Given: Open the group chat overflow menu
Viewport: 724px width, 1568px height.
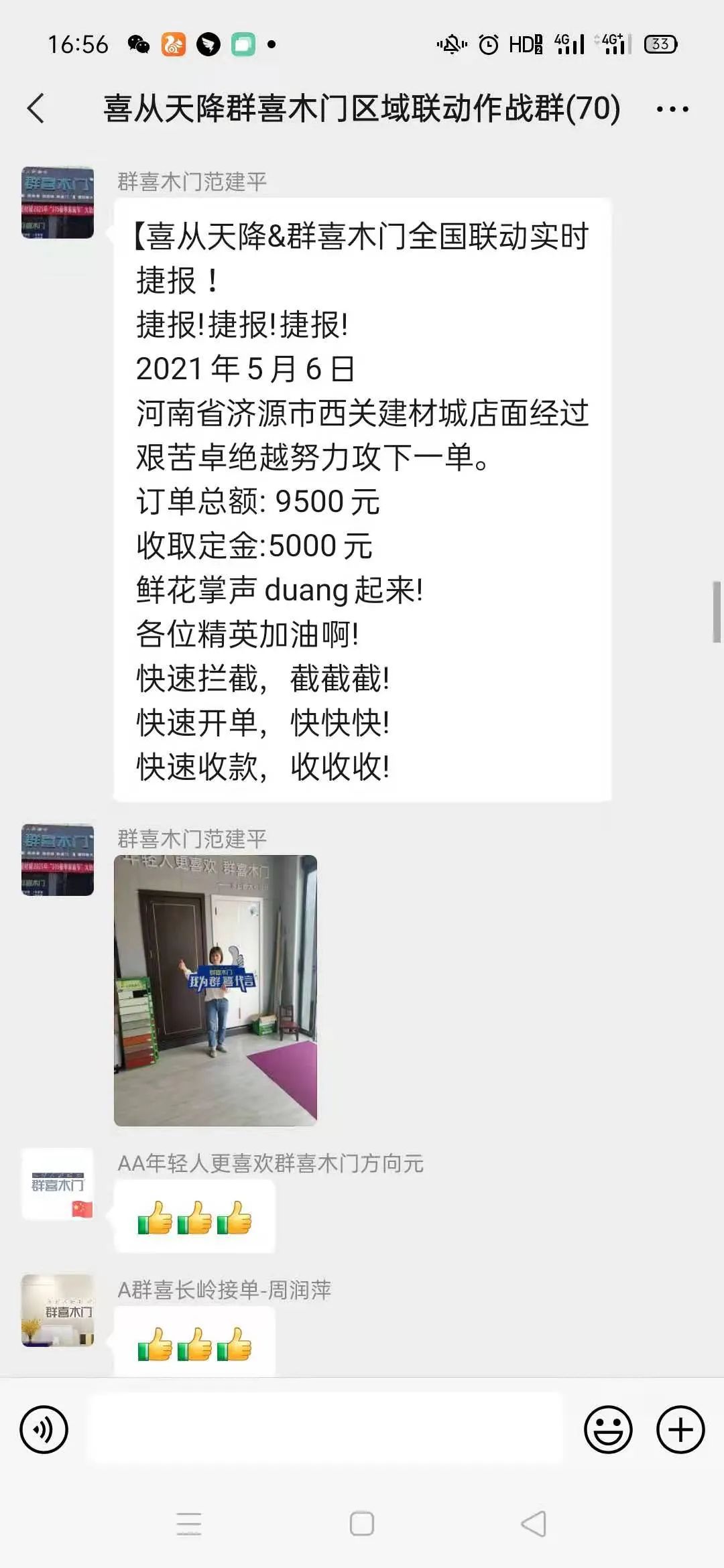Looking at the screenshot, I should click(672, 109).
